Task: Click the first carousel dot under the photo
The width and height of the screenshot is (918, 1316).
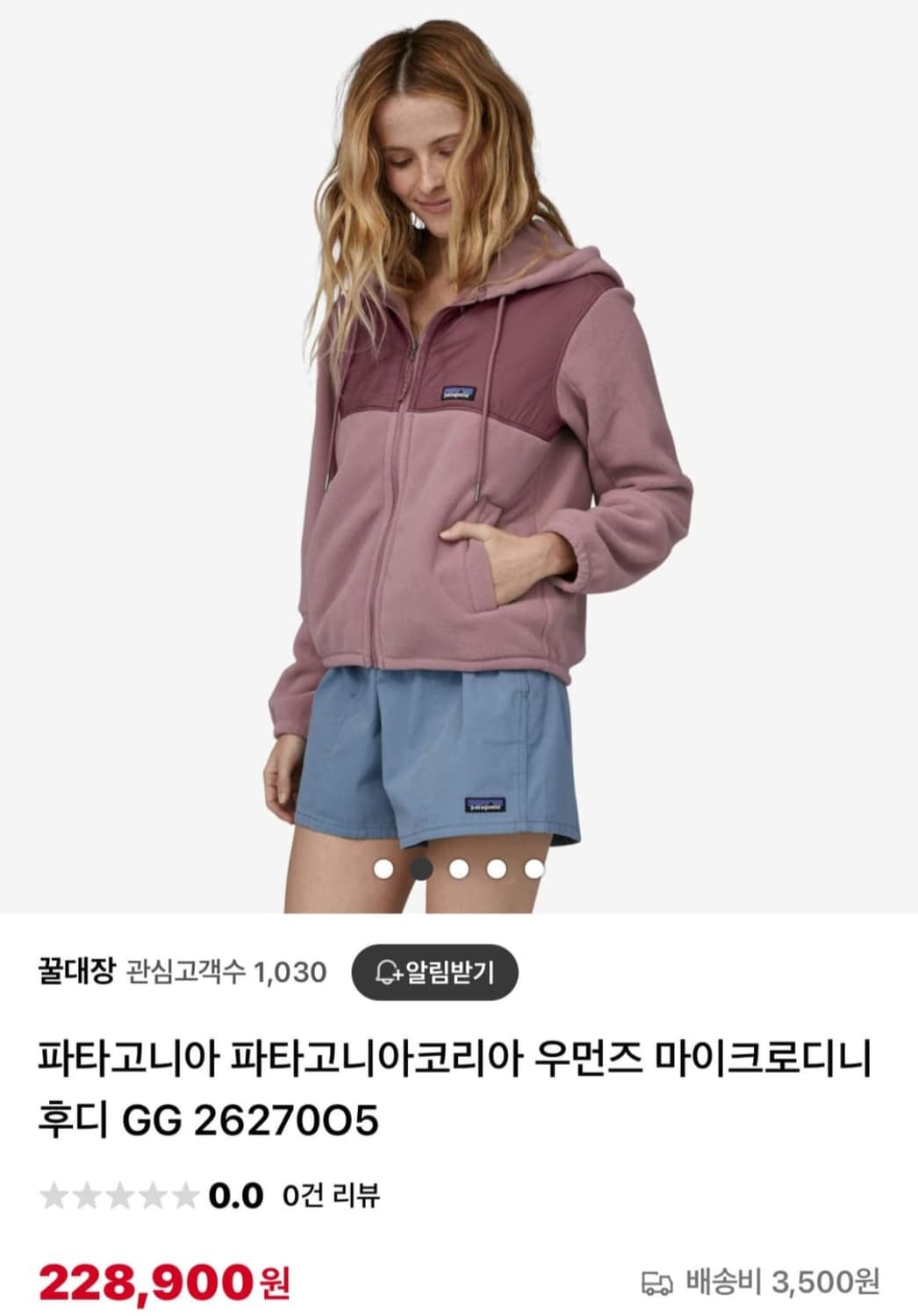Action: coord(385,869)
